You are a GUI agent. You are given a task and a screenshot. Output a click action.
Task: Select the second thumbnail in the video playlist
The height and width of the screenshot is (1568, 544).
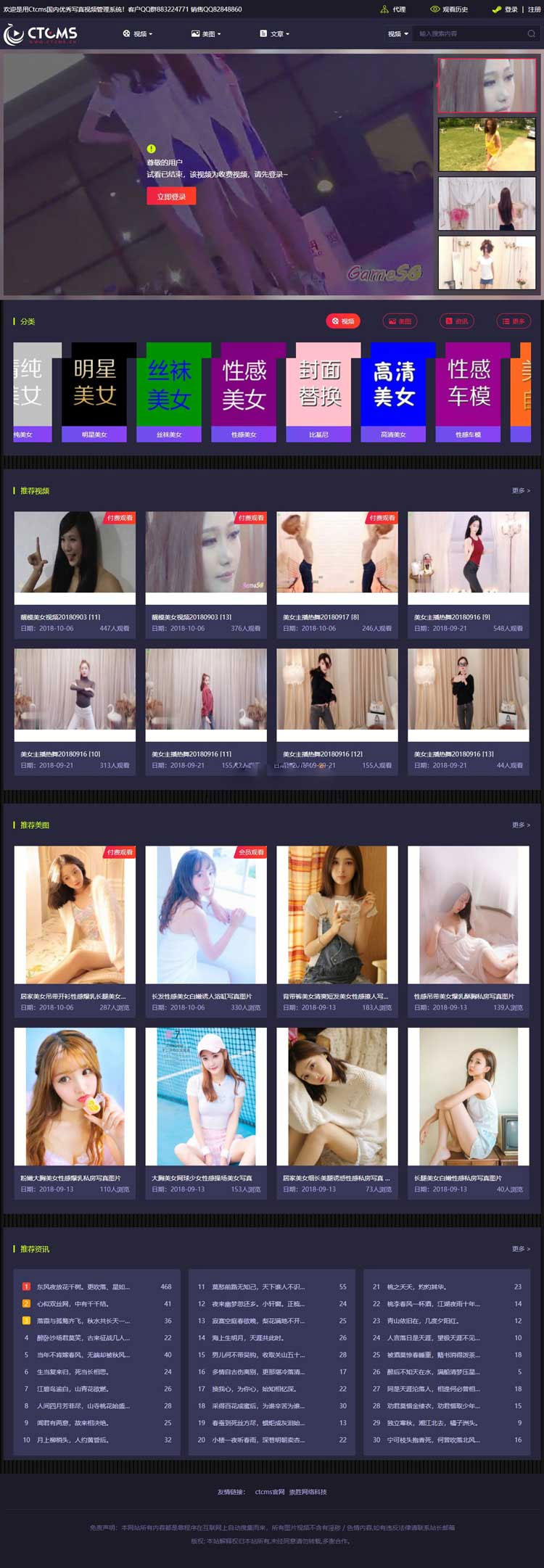(x=487, y=144)
